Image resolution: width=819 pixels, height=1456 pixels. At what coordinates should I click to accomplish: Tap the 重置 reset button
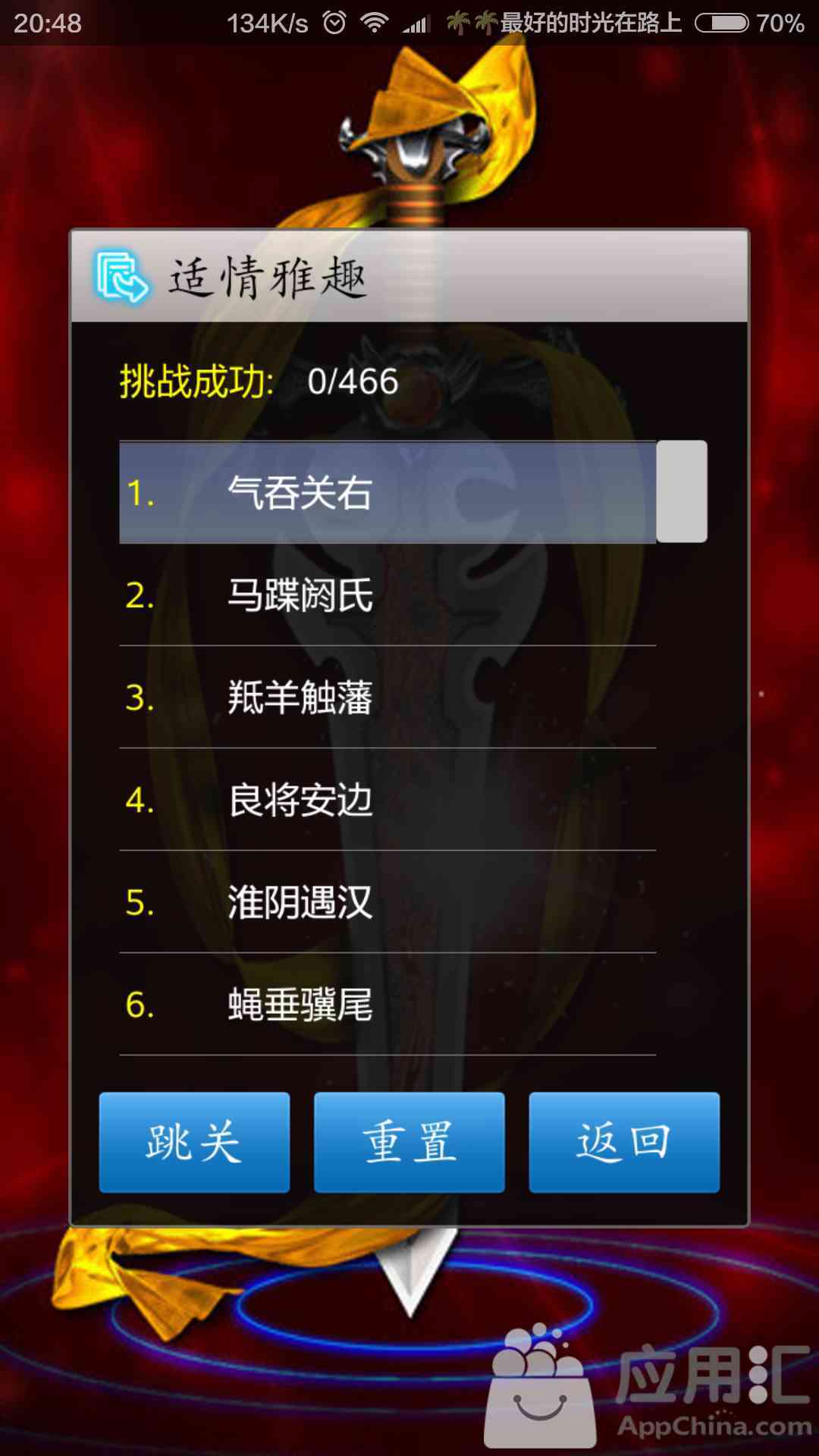tap(409, 1142)
